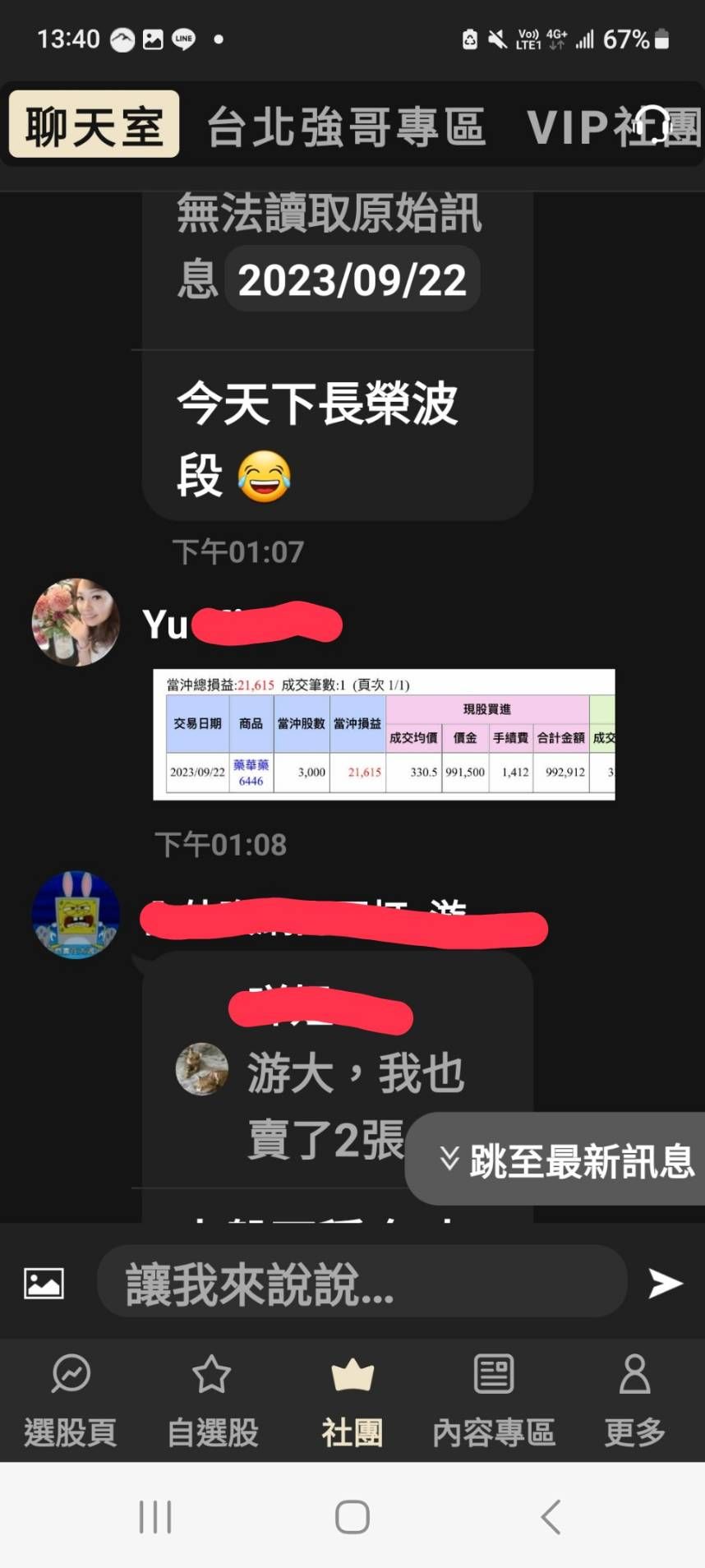Tap Yu's profile avatar
Viewport: 705px width, 1568px height.
click(x=76, y=622)
